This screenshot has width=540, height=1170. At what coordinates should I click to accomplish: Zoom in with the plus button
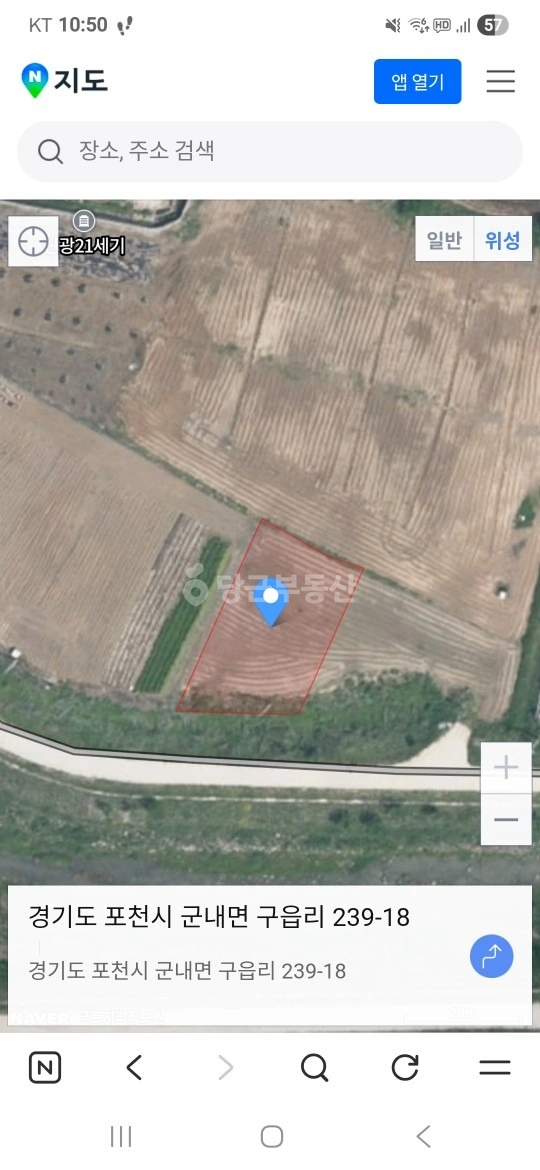tap(506, 768)
